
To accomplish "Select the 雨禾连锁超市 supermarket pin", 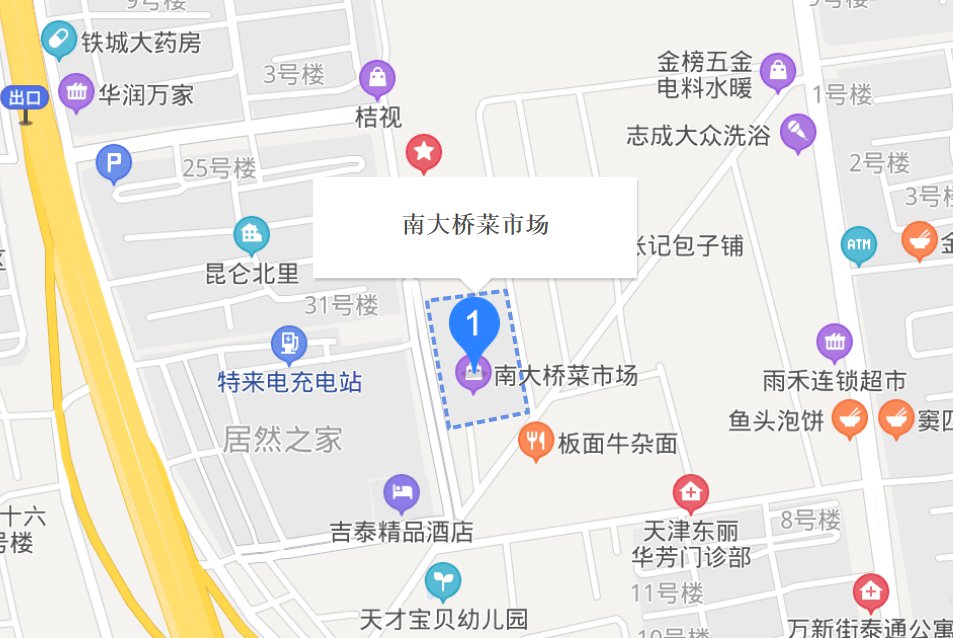I will point(834,342).
